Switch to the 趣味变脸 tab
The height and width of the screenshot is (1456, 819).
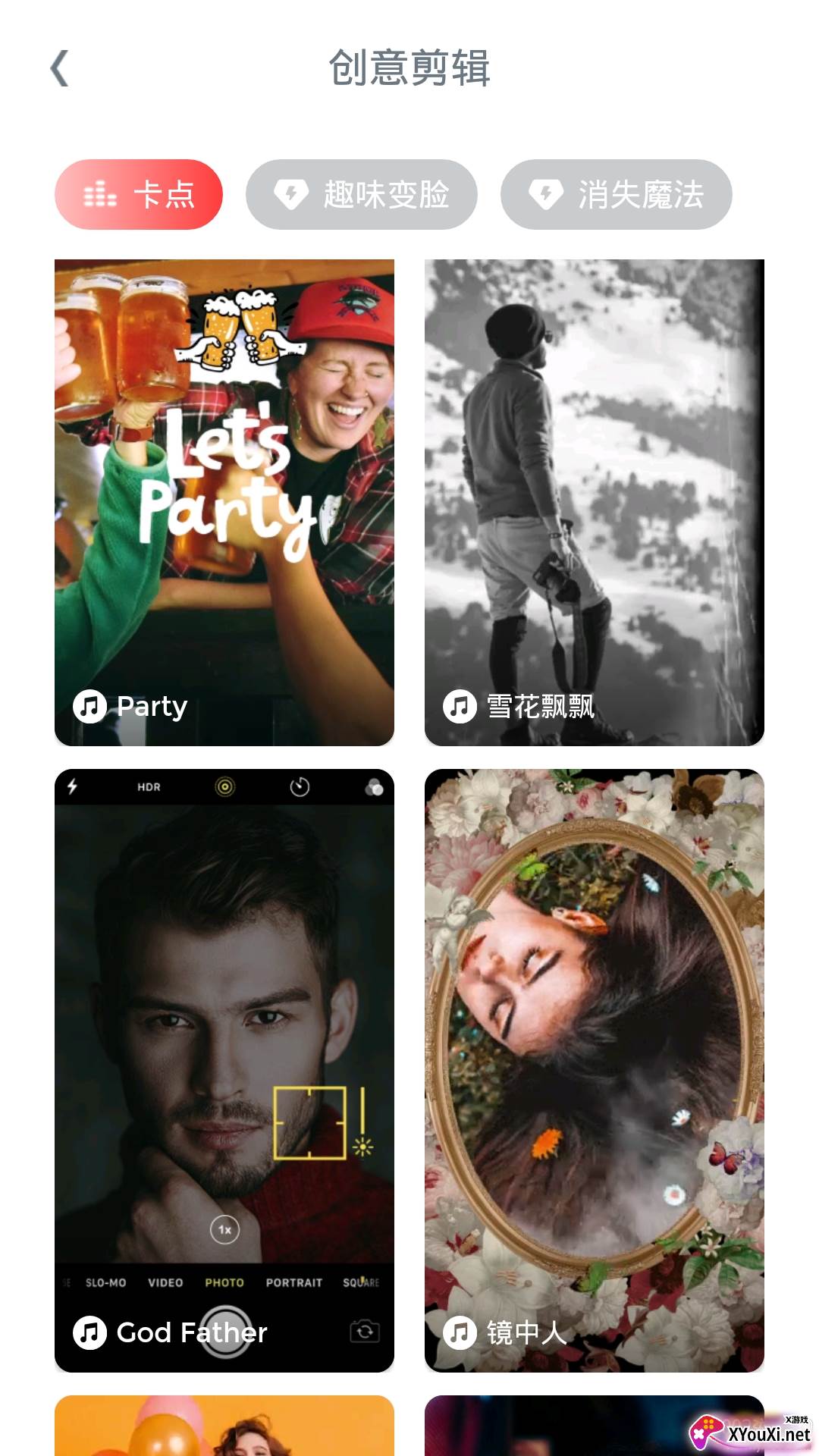(x=362, y=194)
